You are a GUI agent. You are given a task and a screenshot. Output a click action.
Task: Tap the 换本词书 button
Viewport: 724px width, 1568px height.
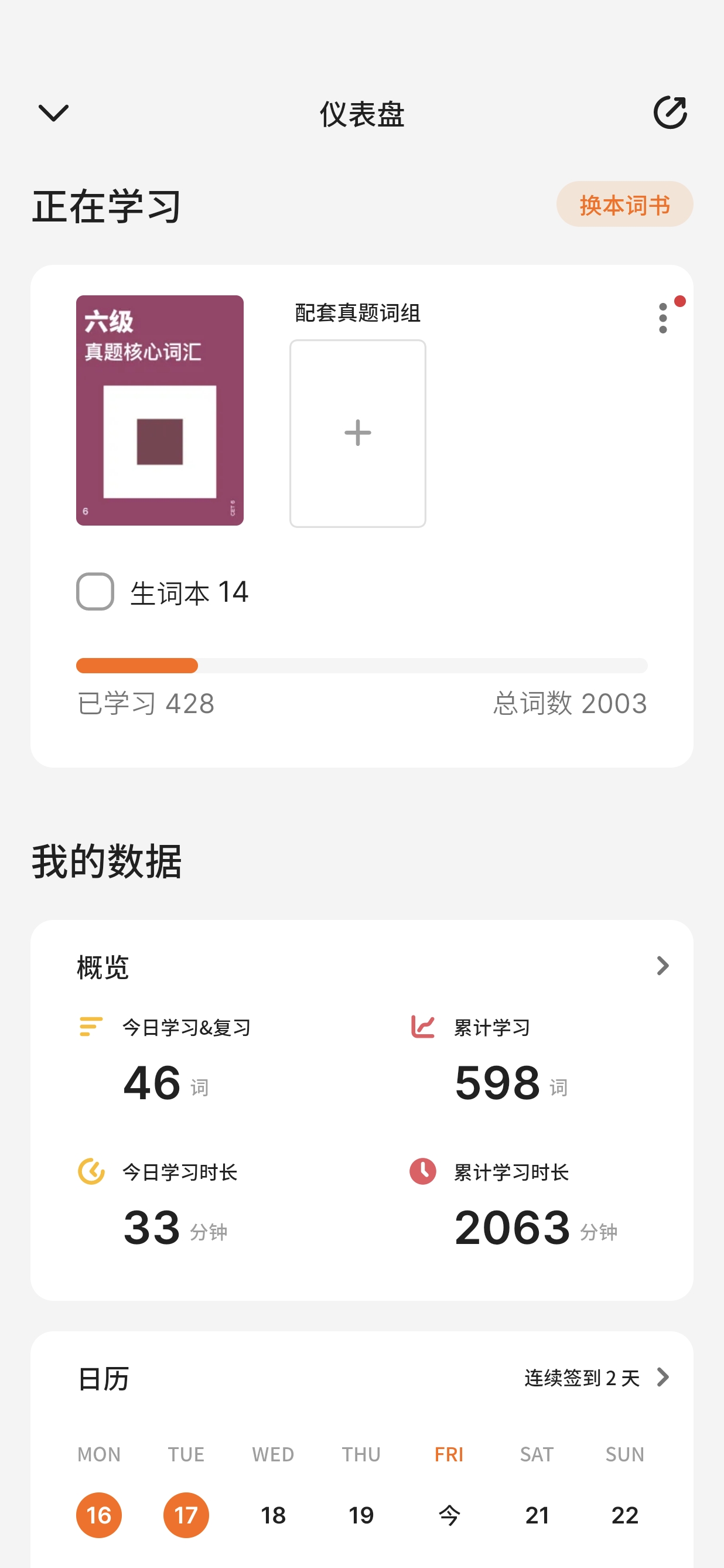pos(624,204)
